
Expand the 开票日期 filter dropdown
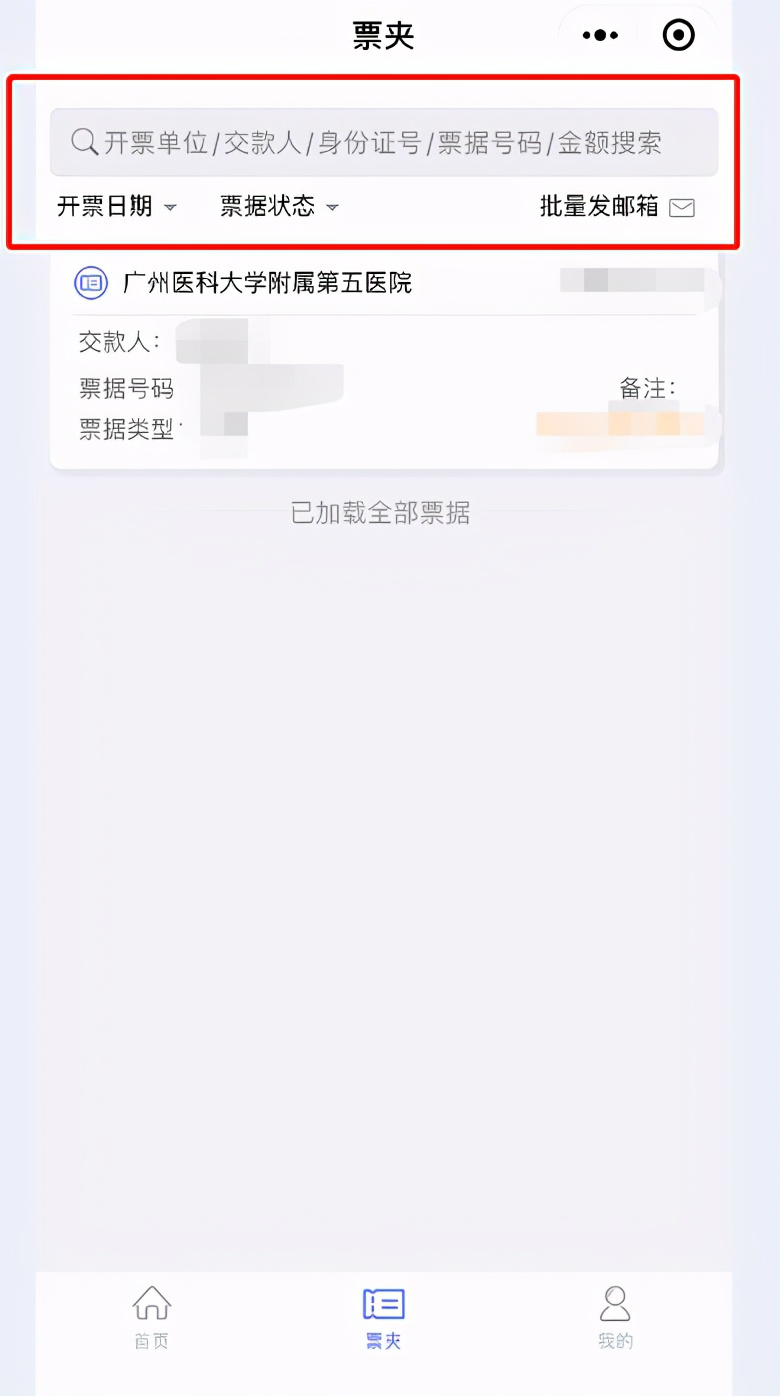116,207
